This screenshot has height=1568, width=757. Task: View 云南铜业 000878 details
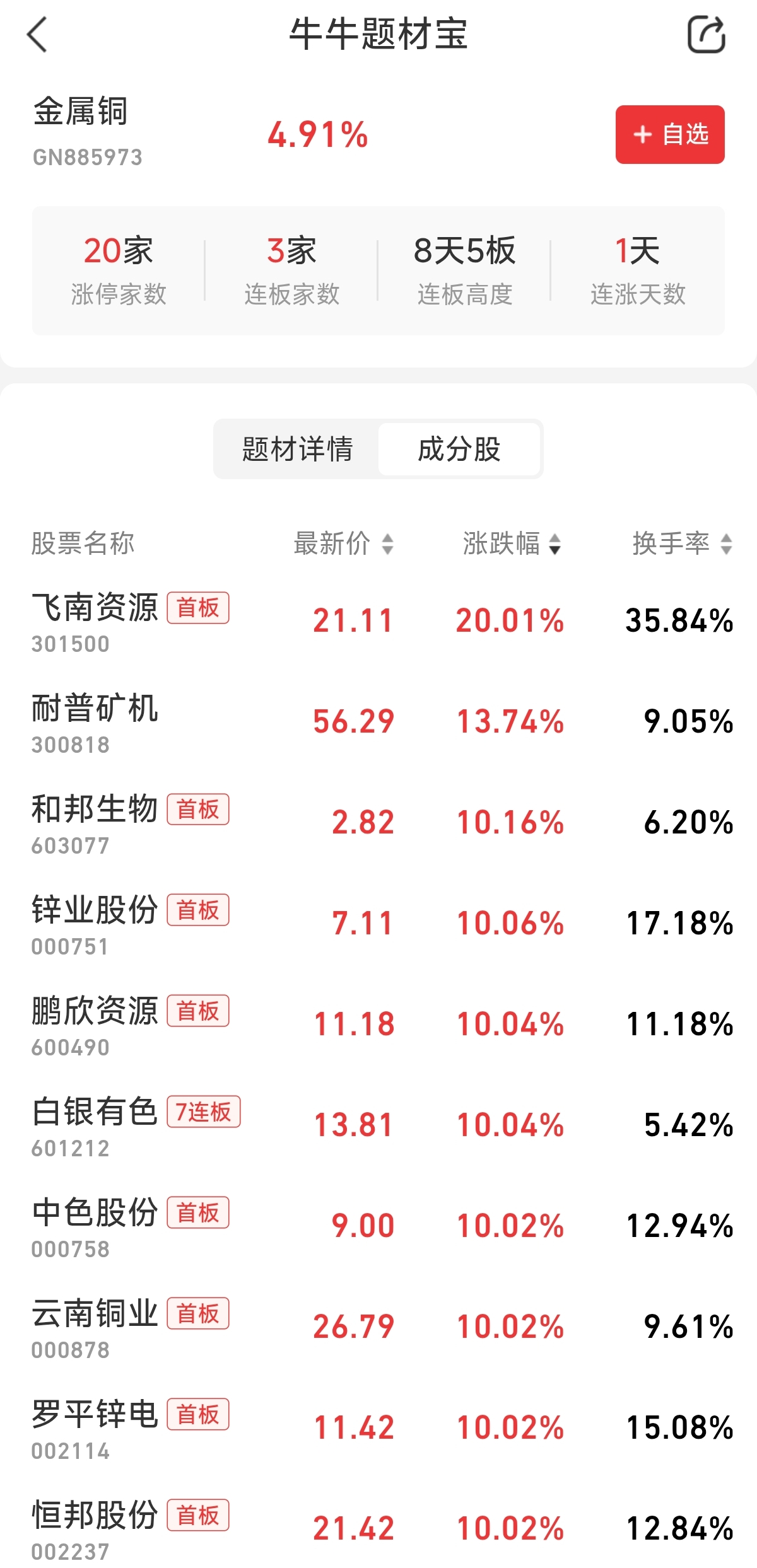coord(95,1327)
